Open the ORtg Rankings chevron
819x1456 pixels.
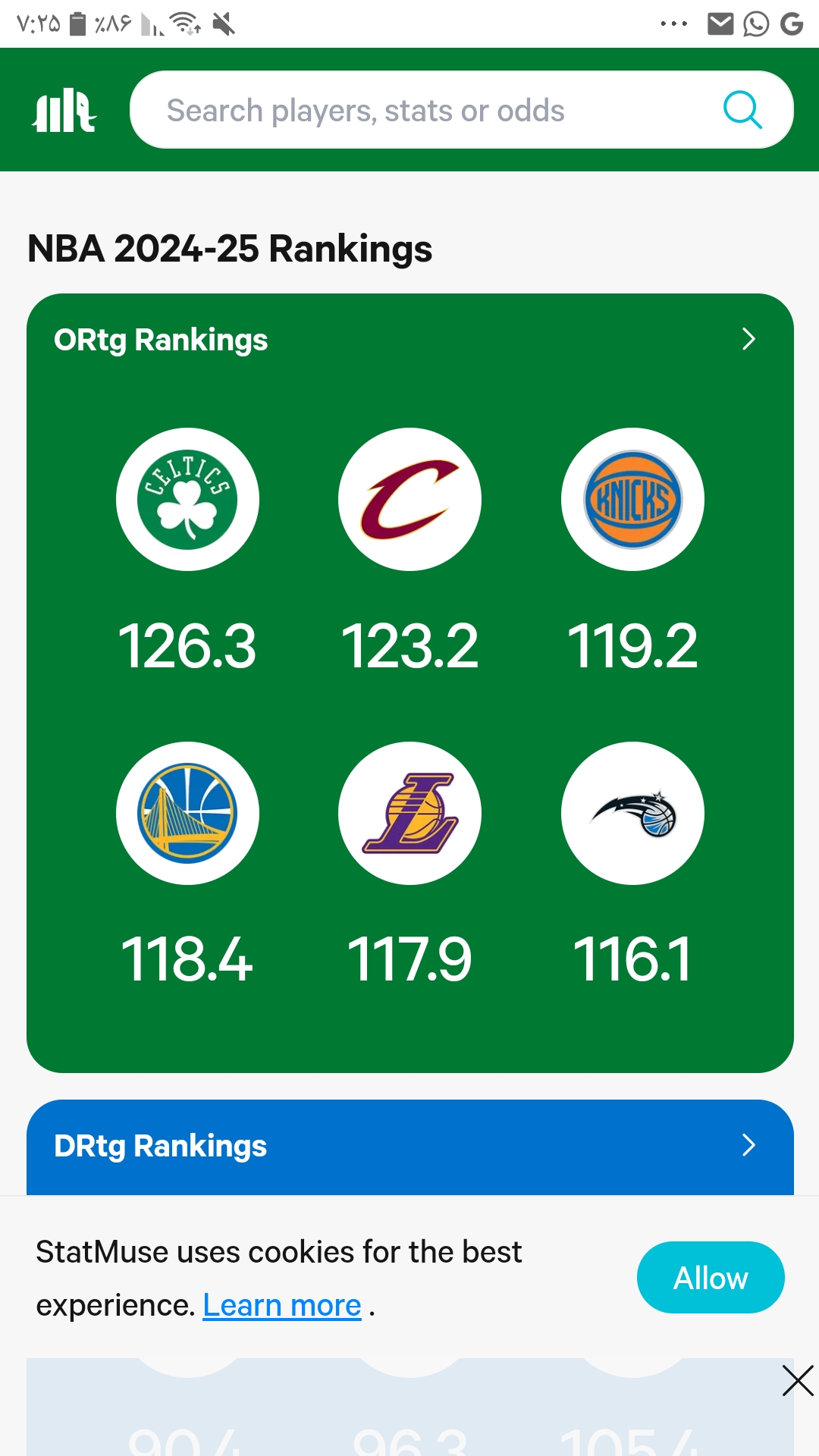748,339
